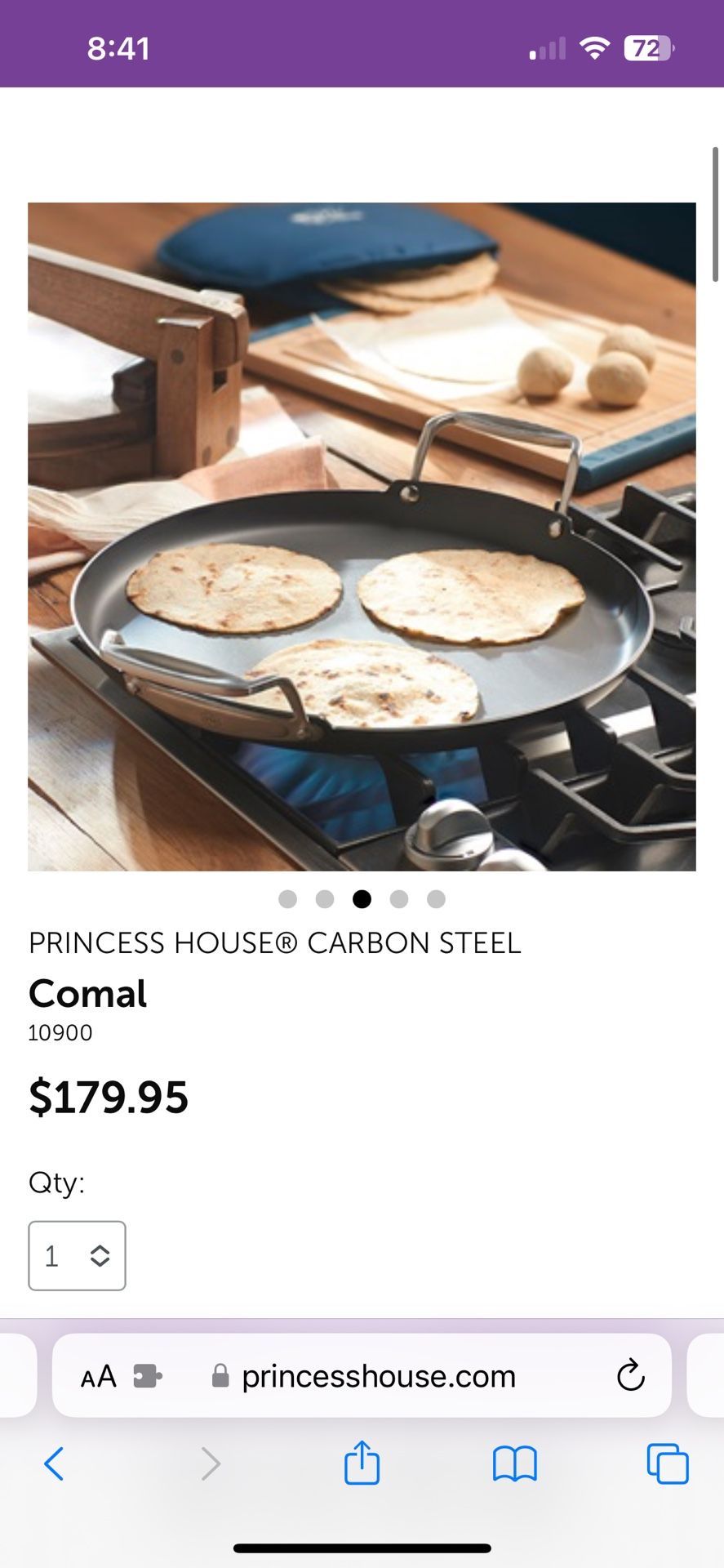Open the Comal product photo

click(x=362, y=537)
